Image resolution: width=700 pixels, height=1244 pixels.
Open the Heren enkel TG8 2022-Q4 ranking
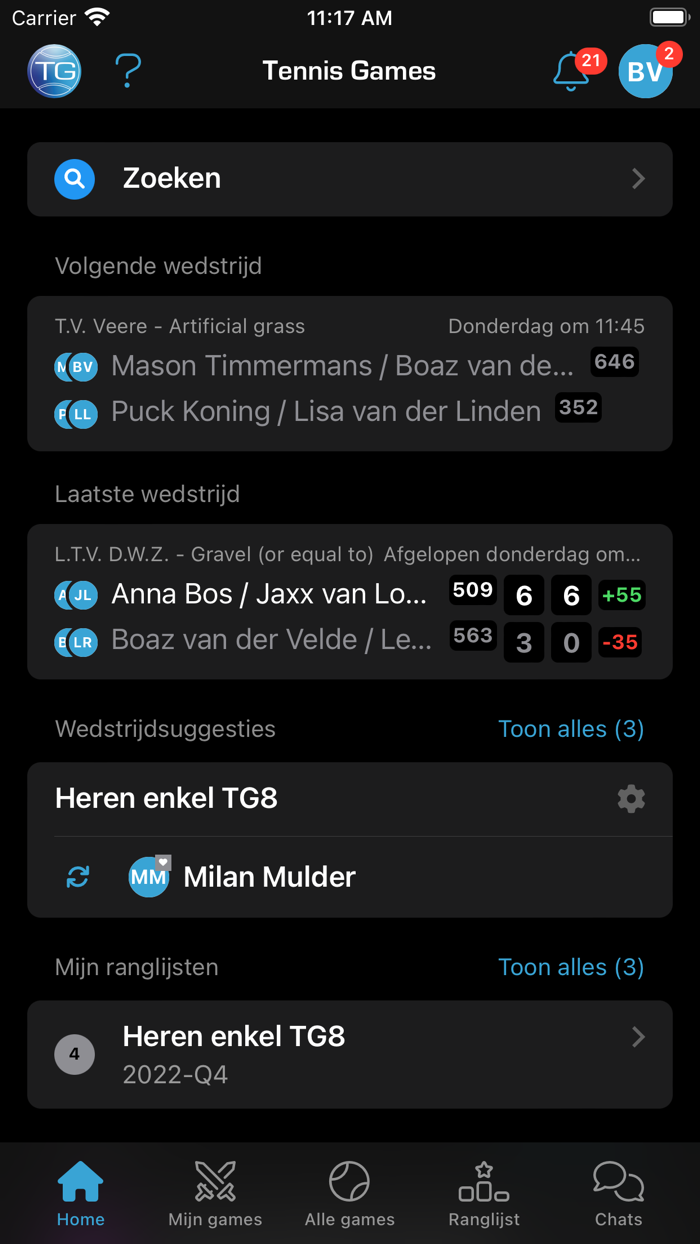350,1054
